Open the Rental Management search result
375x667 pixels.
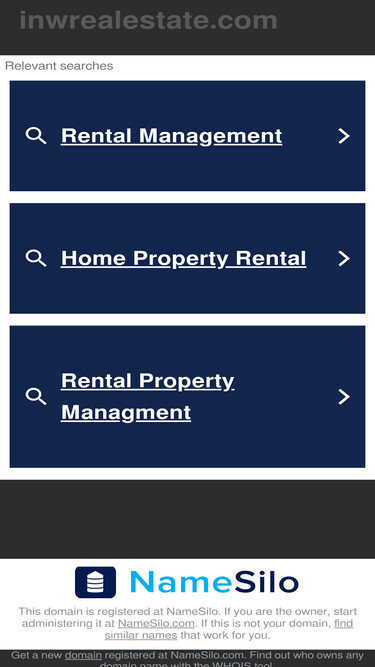tap(187, 136)
